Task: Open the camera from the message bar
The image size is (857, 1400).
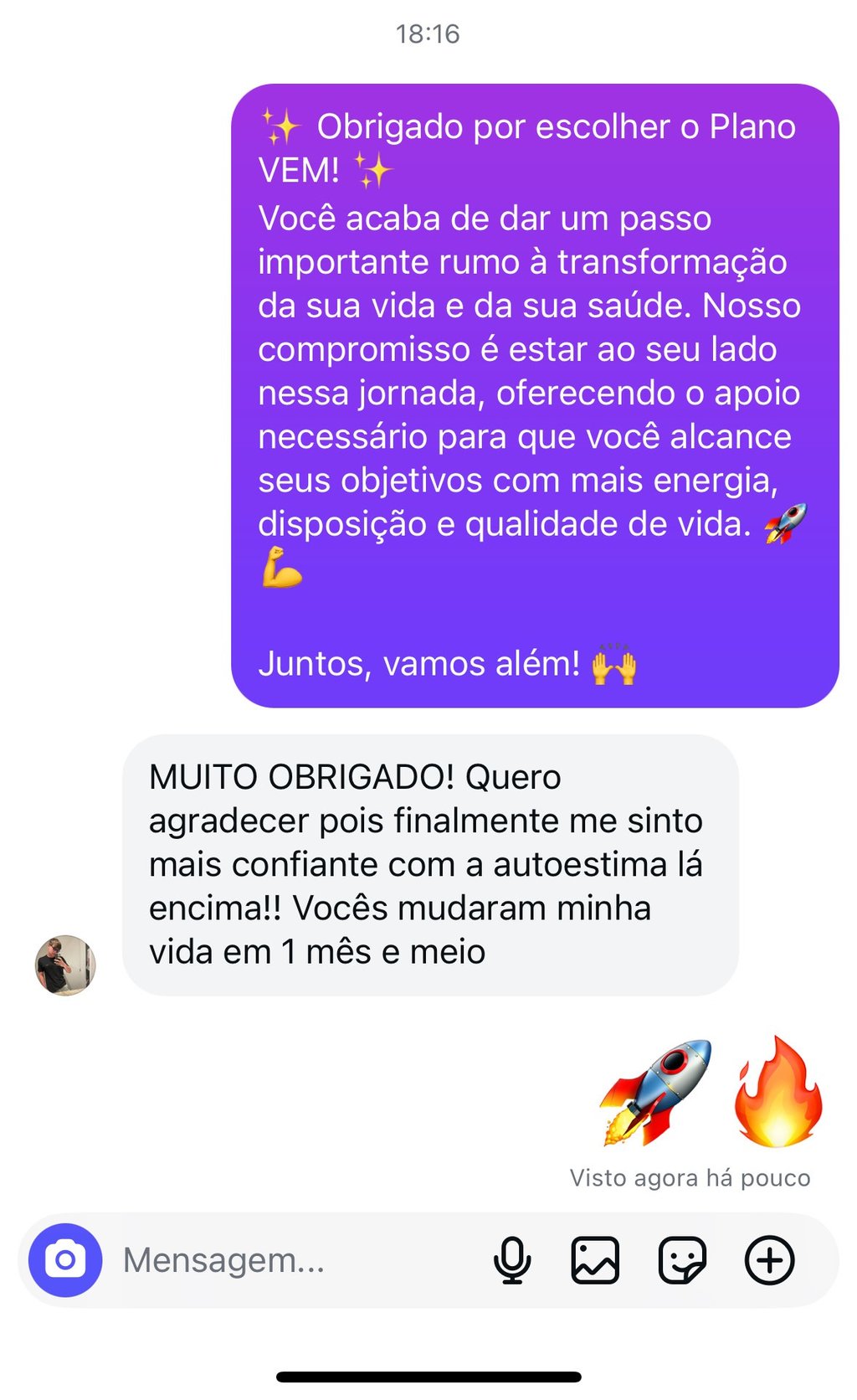Action: click(65, 1260)
